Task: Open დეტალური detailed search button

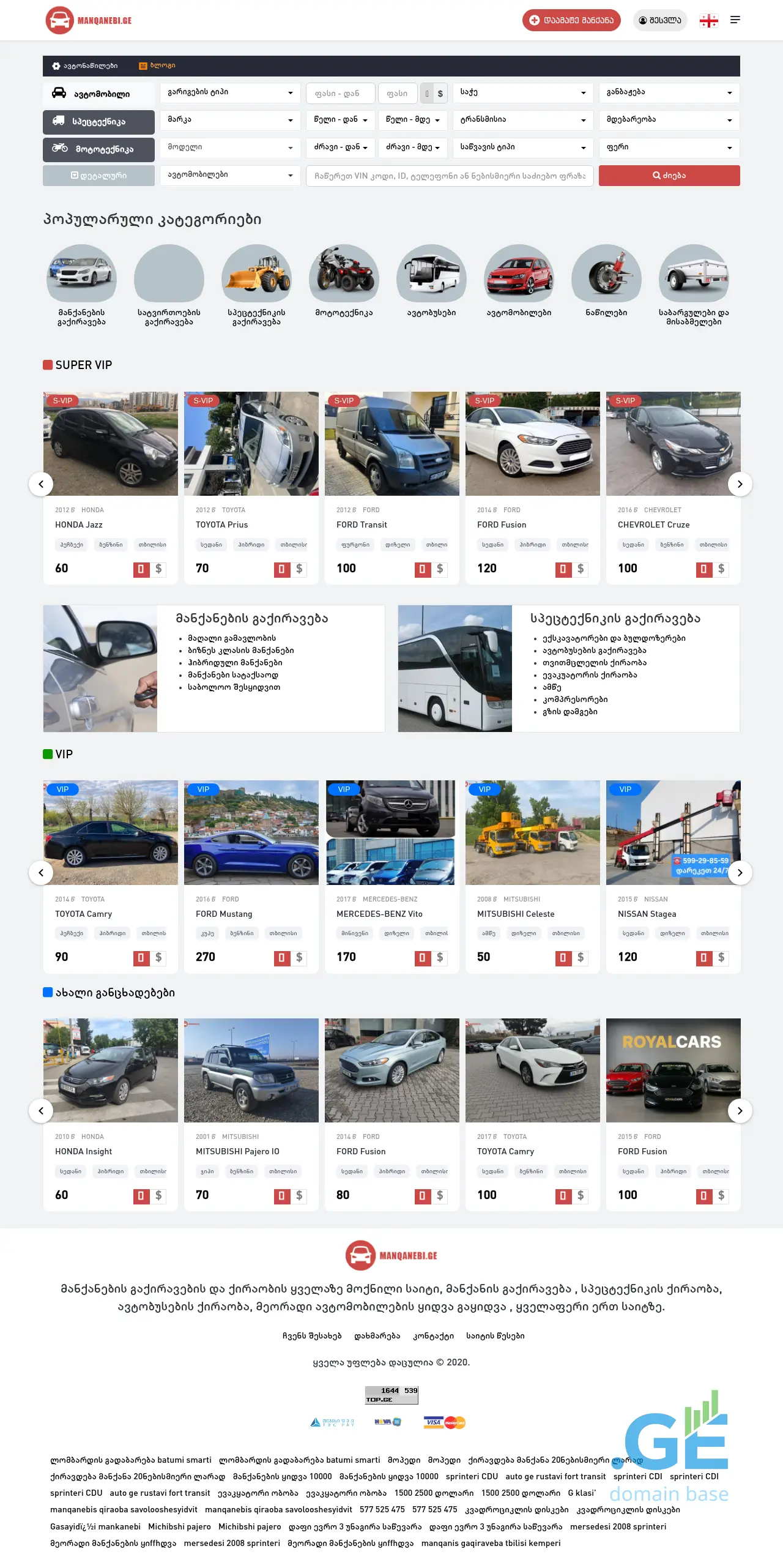Action: click(x=98, y=176)
